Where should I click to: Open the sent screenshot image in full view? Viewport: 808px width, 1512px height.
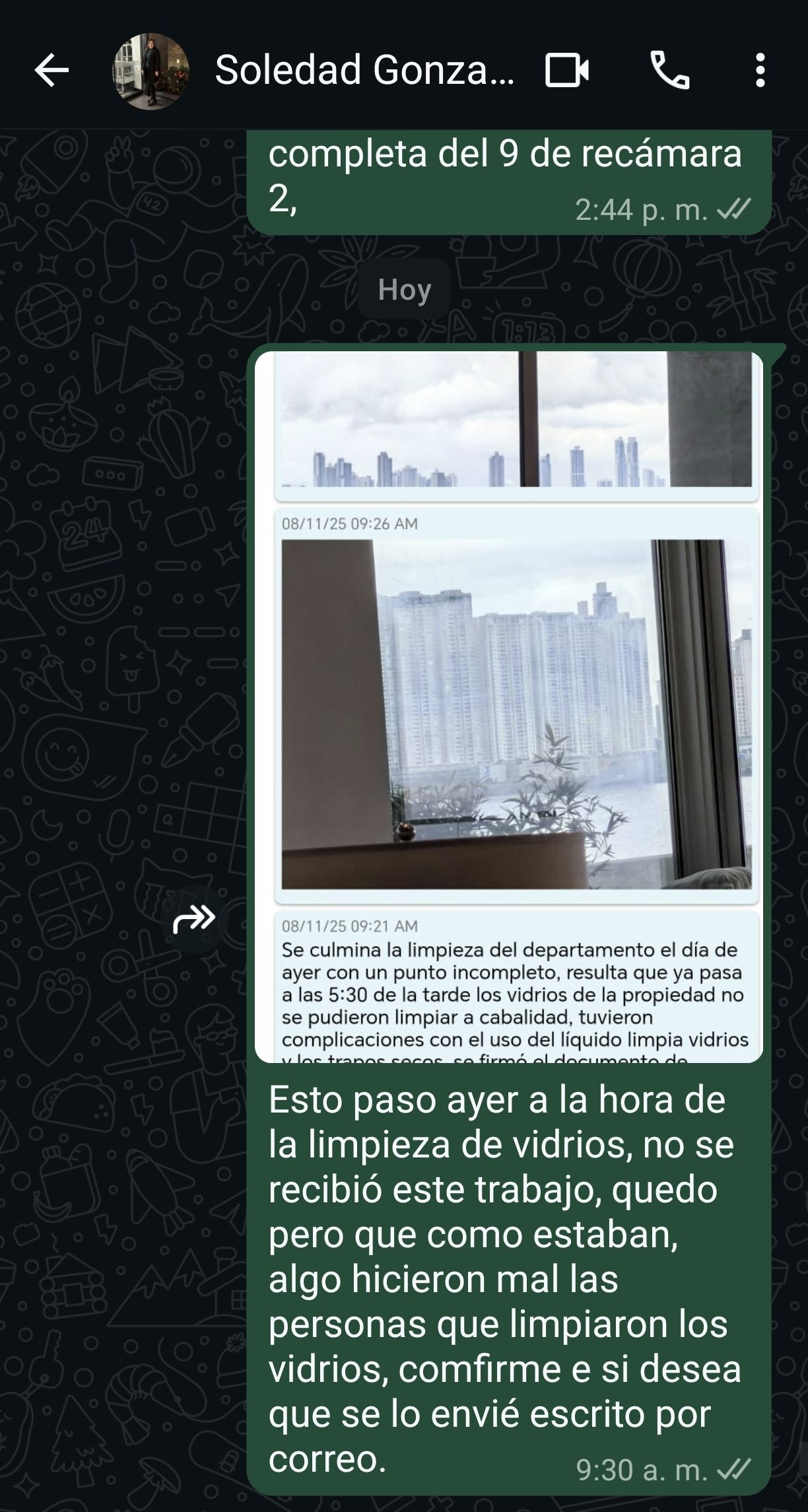pyautogui.click(x=508, y=706)
